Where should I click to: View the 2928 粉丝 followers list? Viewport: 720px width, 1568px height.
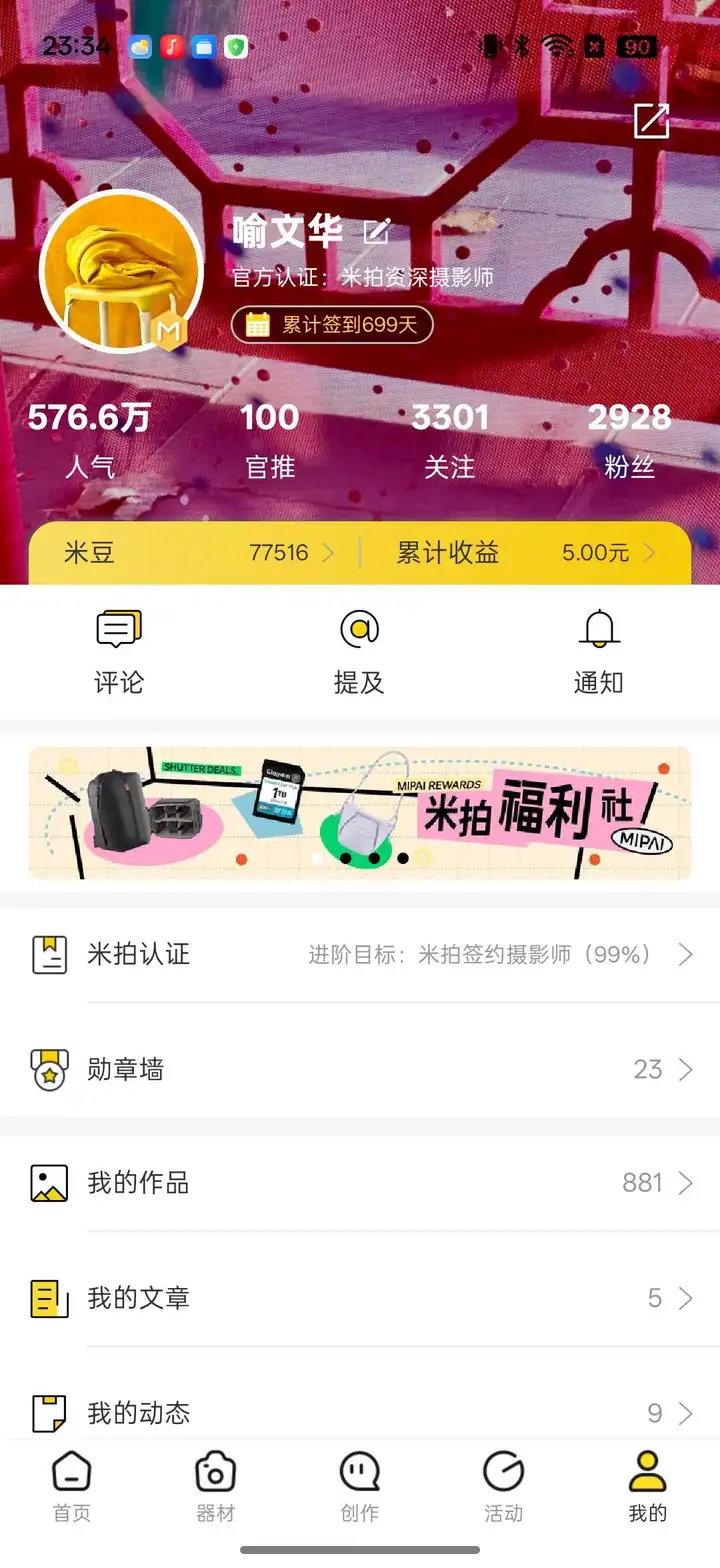629,438
